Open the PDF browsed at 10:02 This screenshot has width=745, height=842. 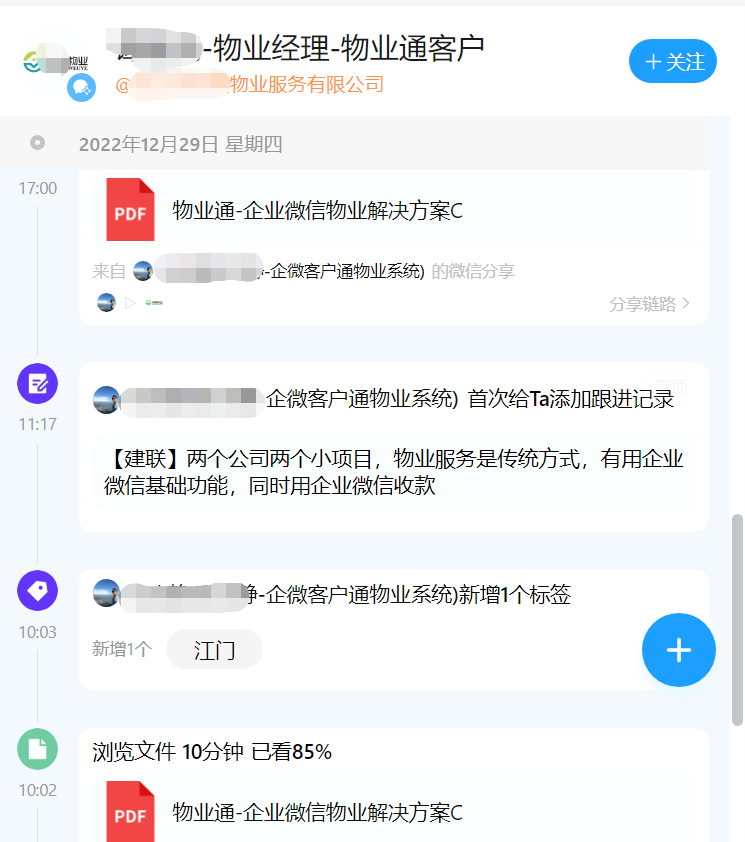point(317,812)
